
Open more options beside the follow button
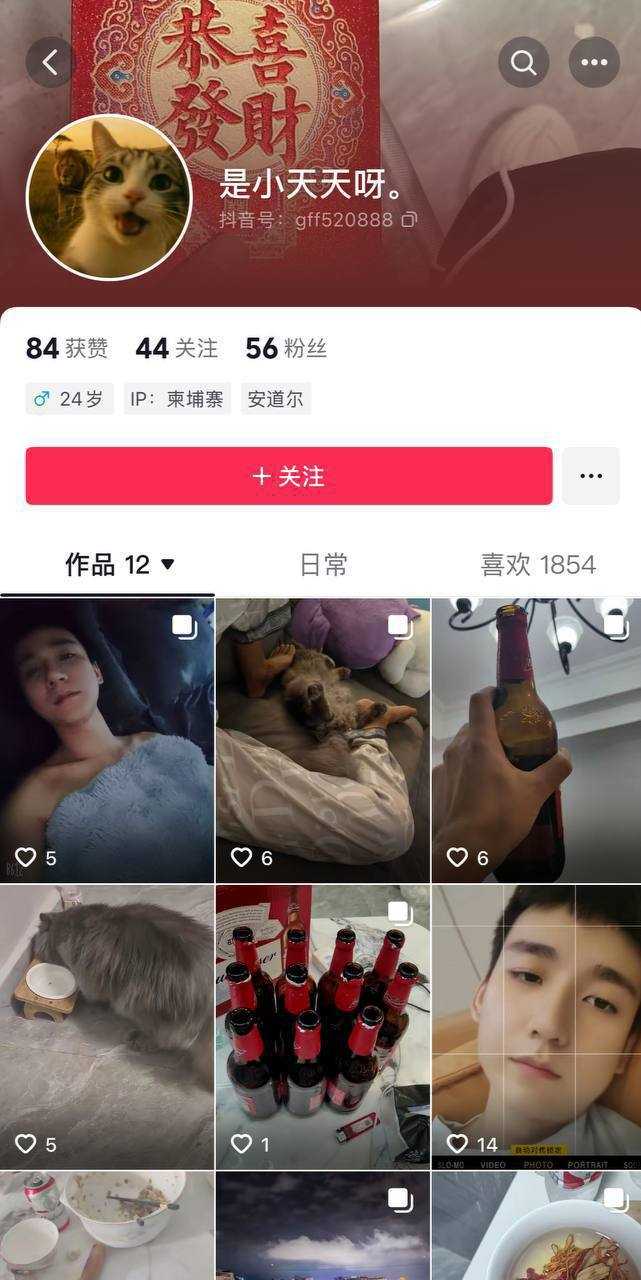[591, 476]
